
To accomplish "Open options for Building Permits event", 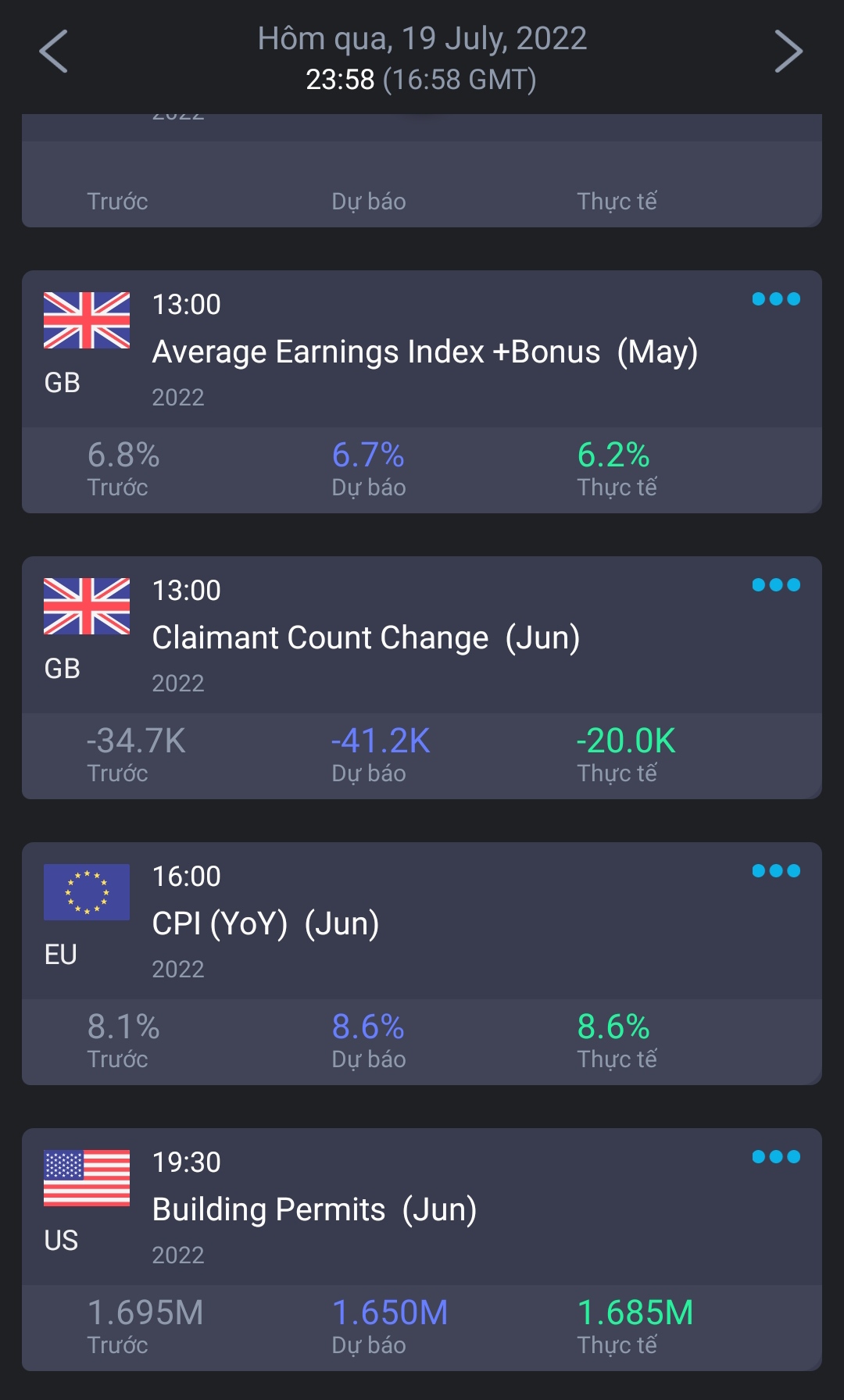I will click(775, 1157).
